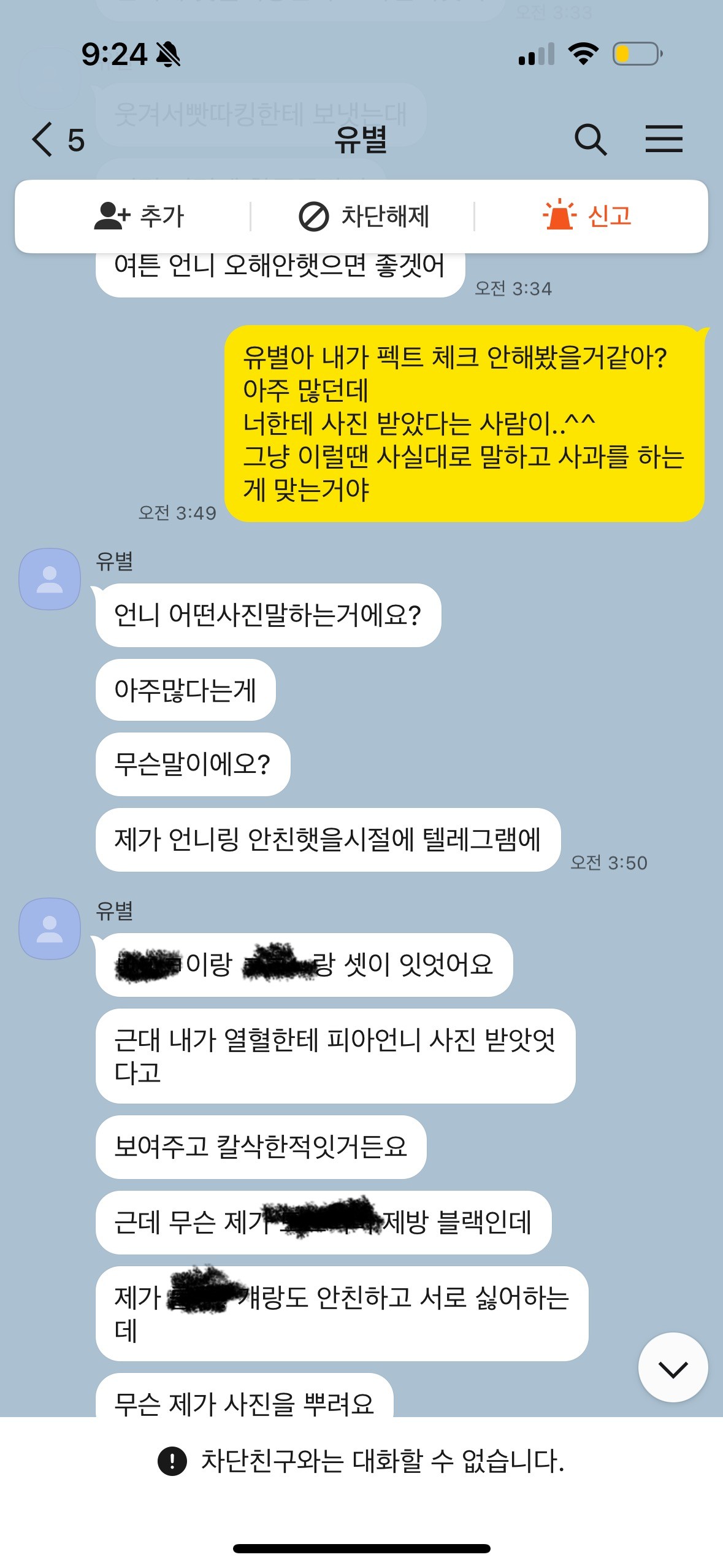Tap 추가 to add friend
This screenshot has height=1568, width=723.
point(139,217)
